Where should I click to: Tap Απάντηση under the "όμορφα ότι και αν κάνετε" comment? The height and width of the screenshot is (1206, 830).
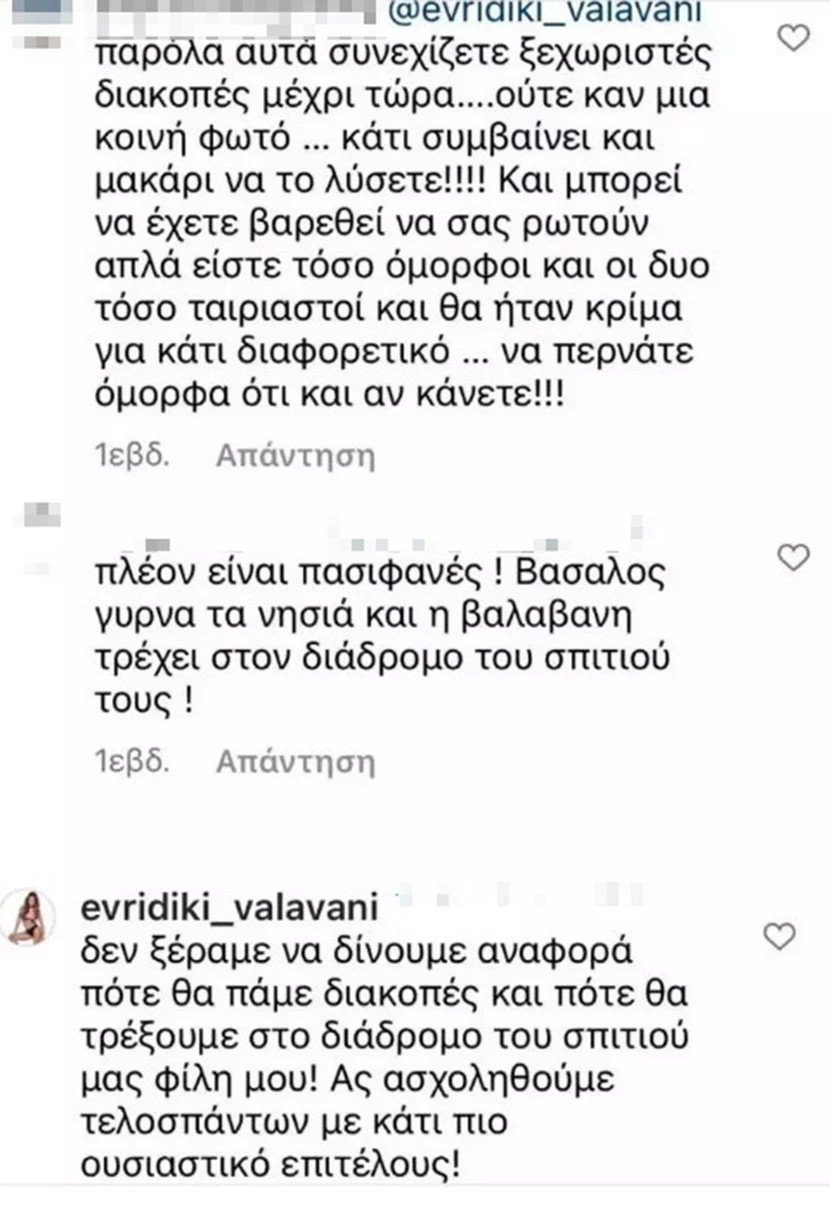tap(295, 457)
